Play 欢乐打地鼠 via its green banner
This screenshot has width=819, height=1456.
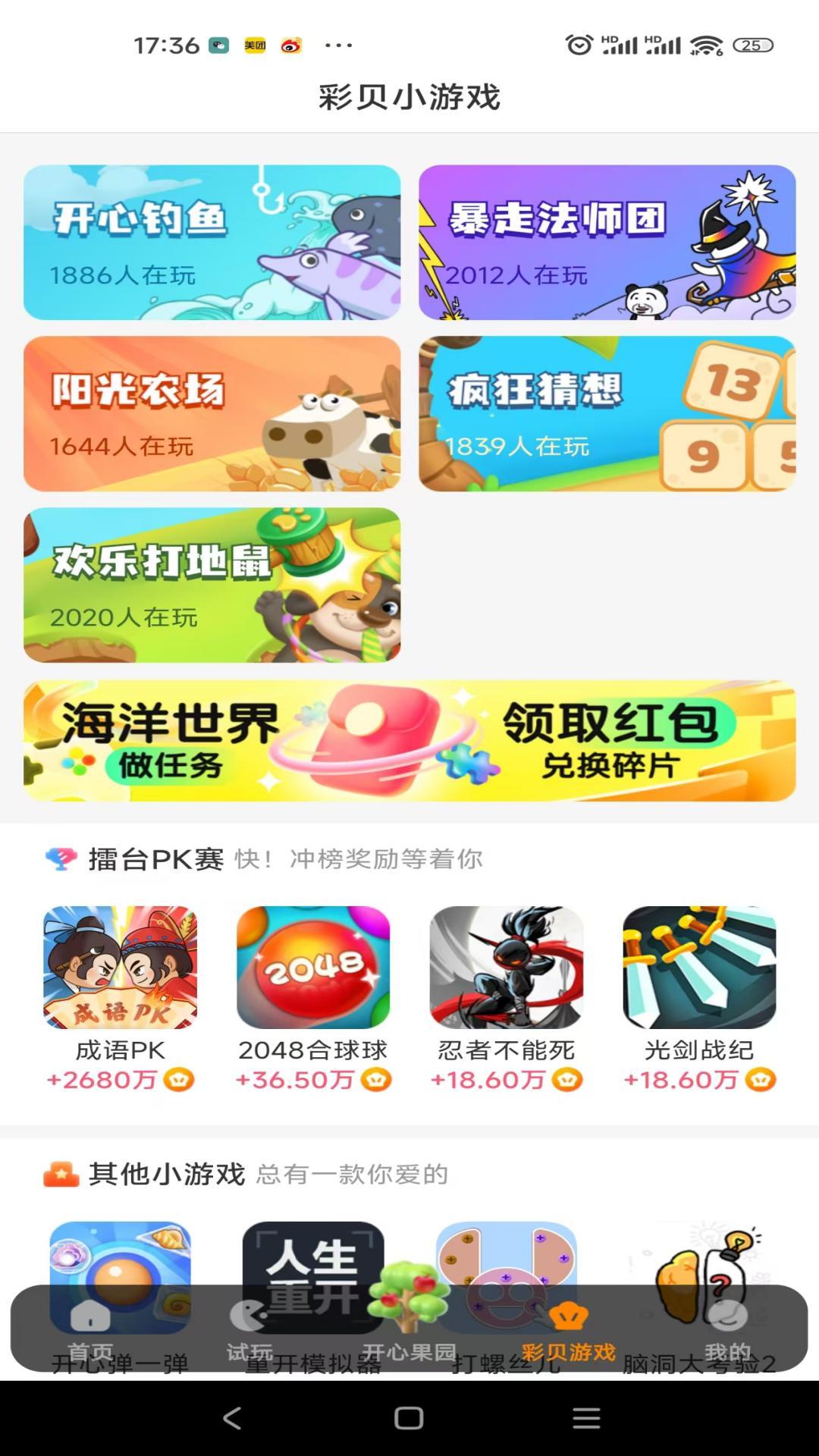pyautogui.click(x=213, y=588)
